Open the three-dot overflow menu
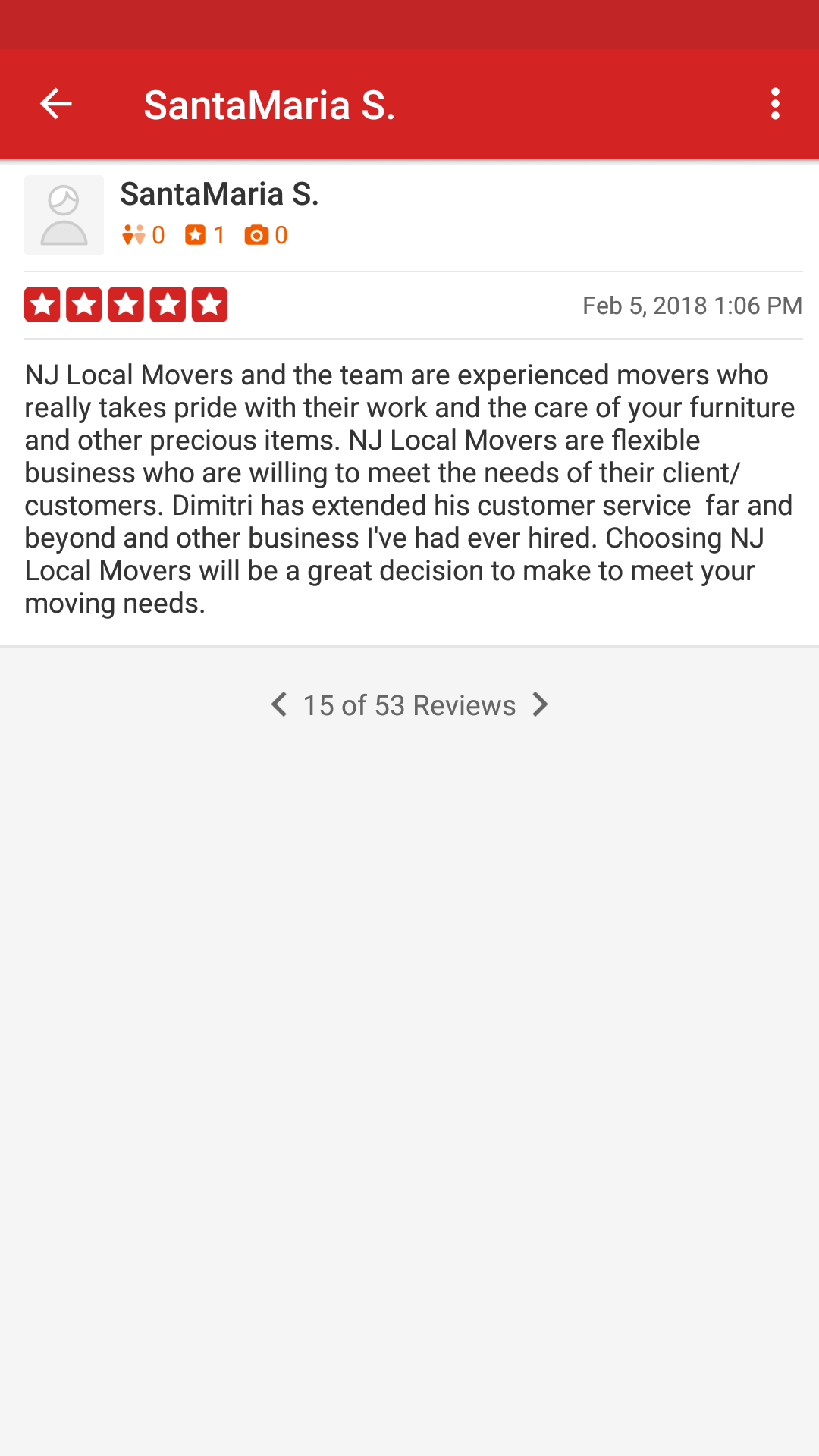The width and height of the screenshot is (819, 1456). [774, 104]
